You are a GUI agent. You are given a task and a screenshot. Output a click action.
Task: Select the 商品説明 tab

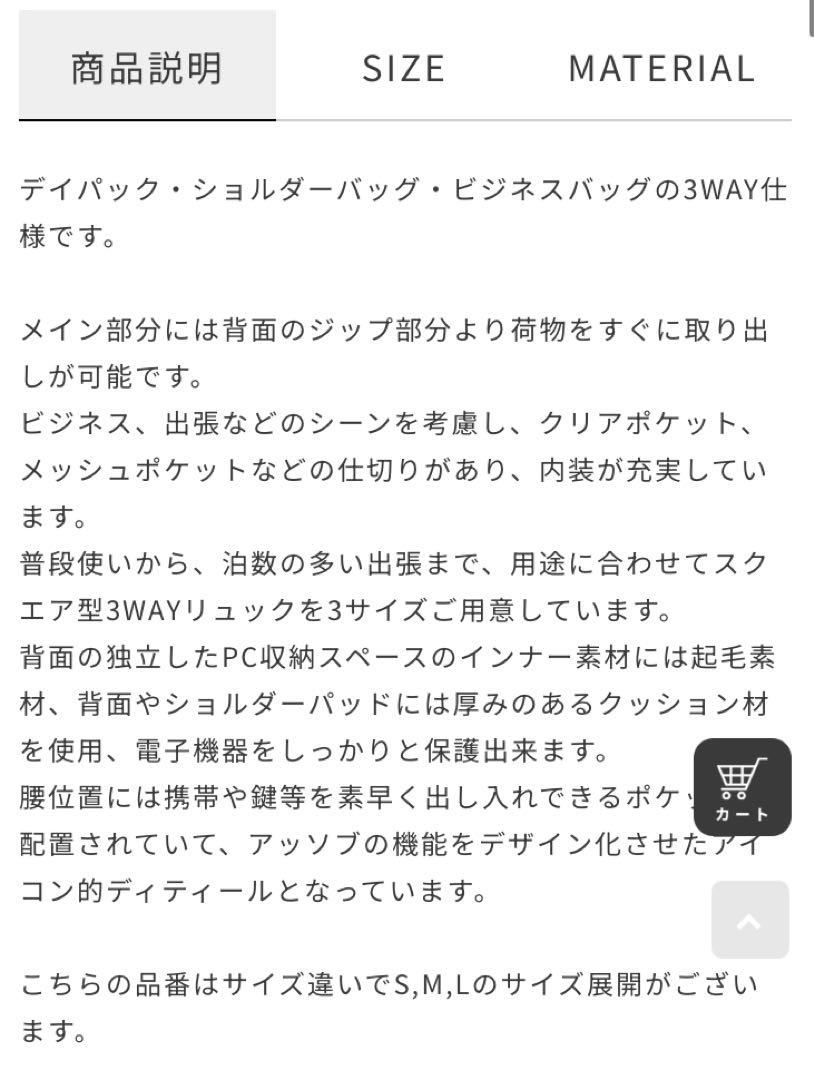pyautogui.click(x=147, y=68)
